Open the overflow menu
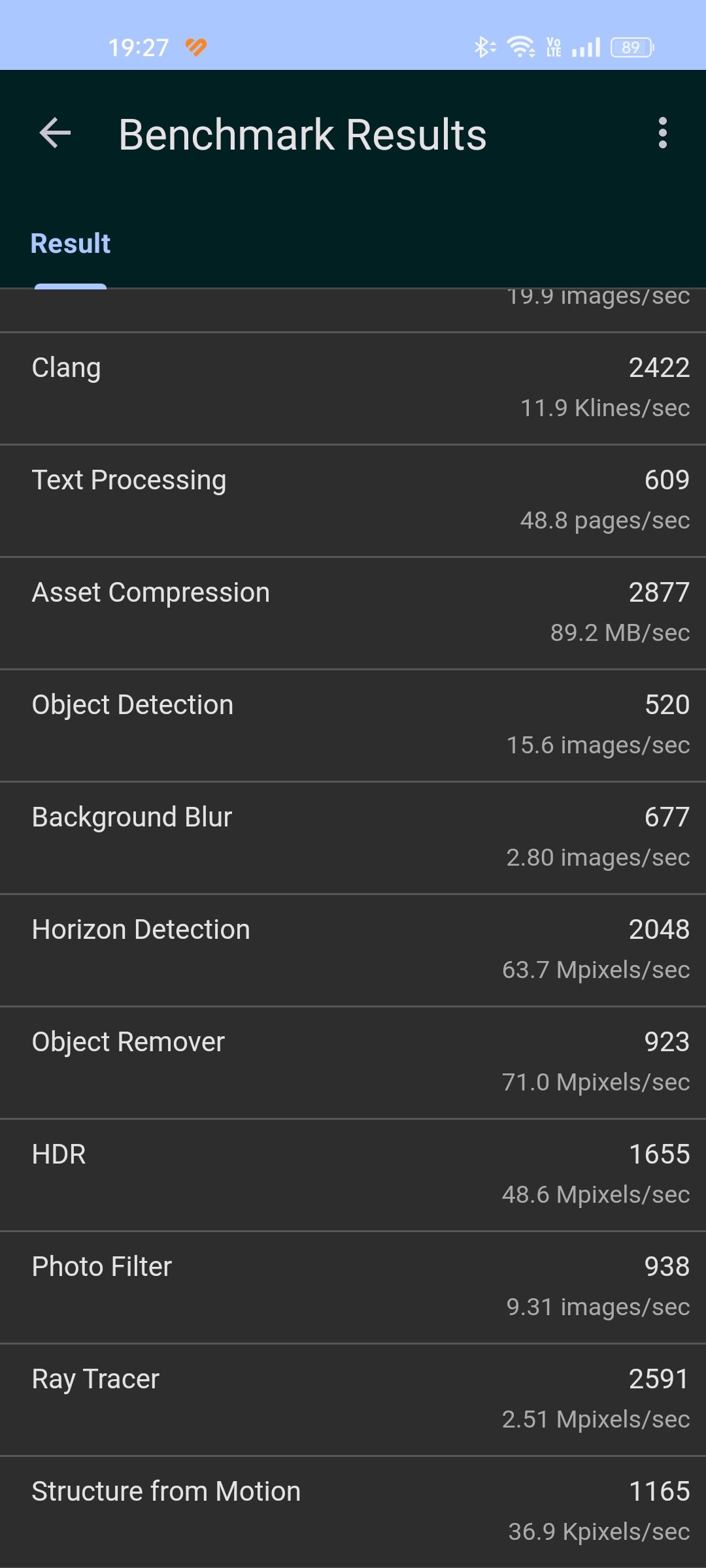706x1568 pixels. (x=662, y=133)
